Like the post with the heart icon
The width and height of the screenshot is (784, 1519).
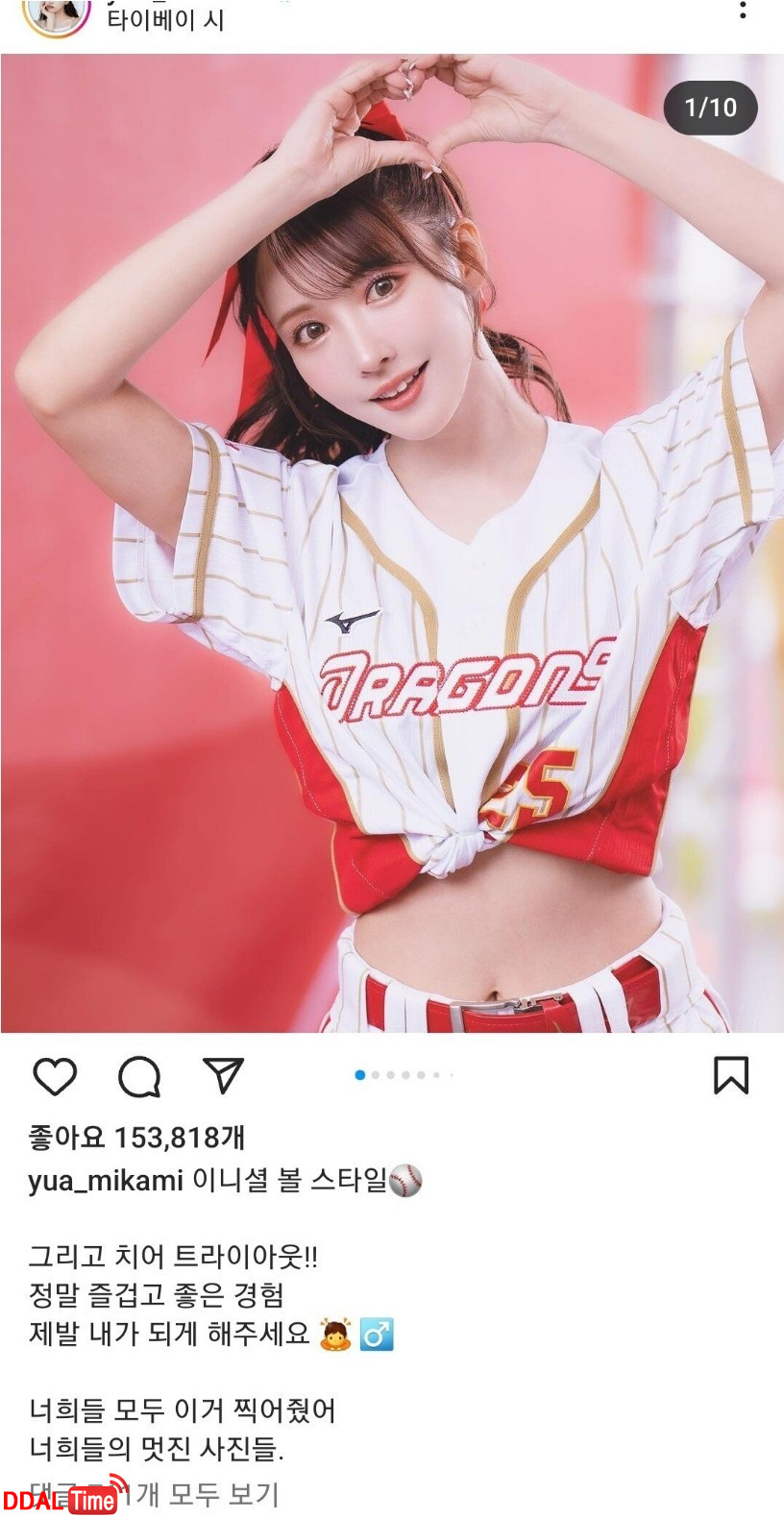55,1076
